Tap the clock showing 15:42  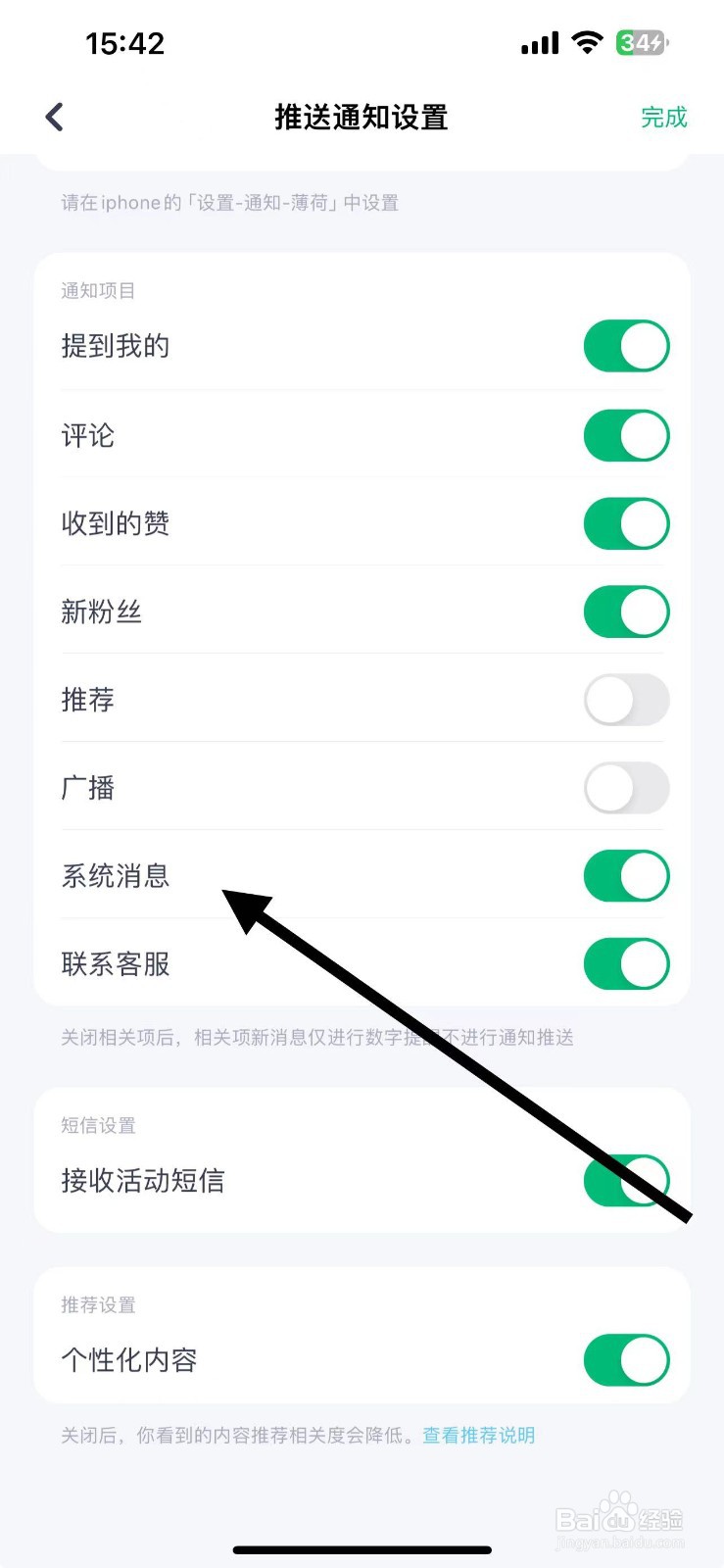(x=125, y=42)
